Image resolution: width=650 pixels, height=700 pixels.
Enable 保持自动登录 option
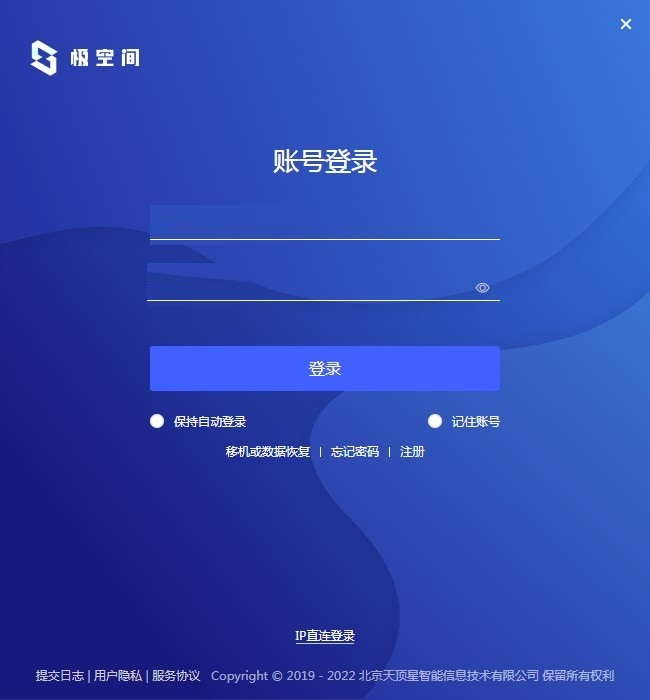157,421
